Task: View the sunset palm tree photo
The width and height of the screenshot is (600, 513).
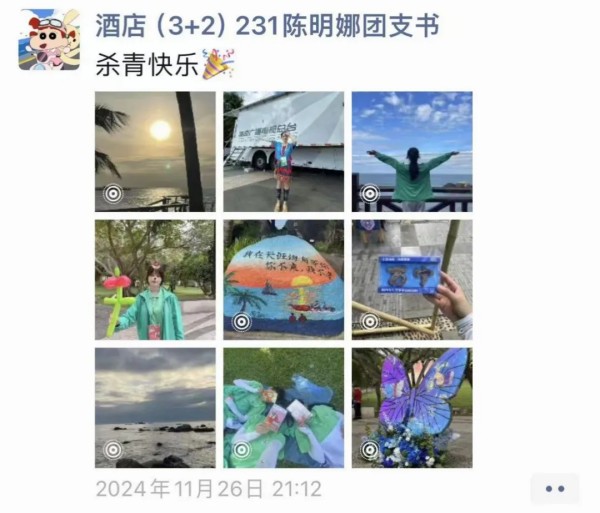Action: point(155,151)
